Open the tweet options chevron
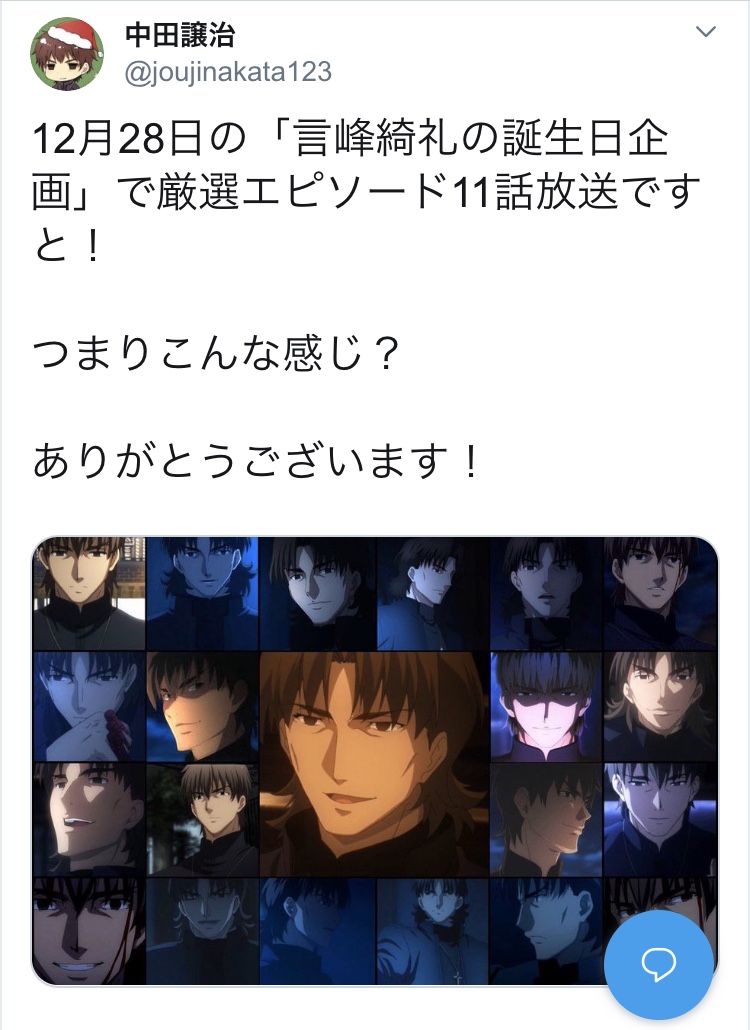Image resolution: width=750 pixels, height=1030 pixels. [706, 32]
